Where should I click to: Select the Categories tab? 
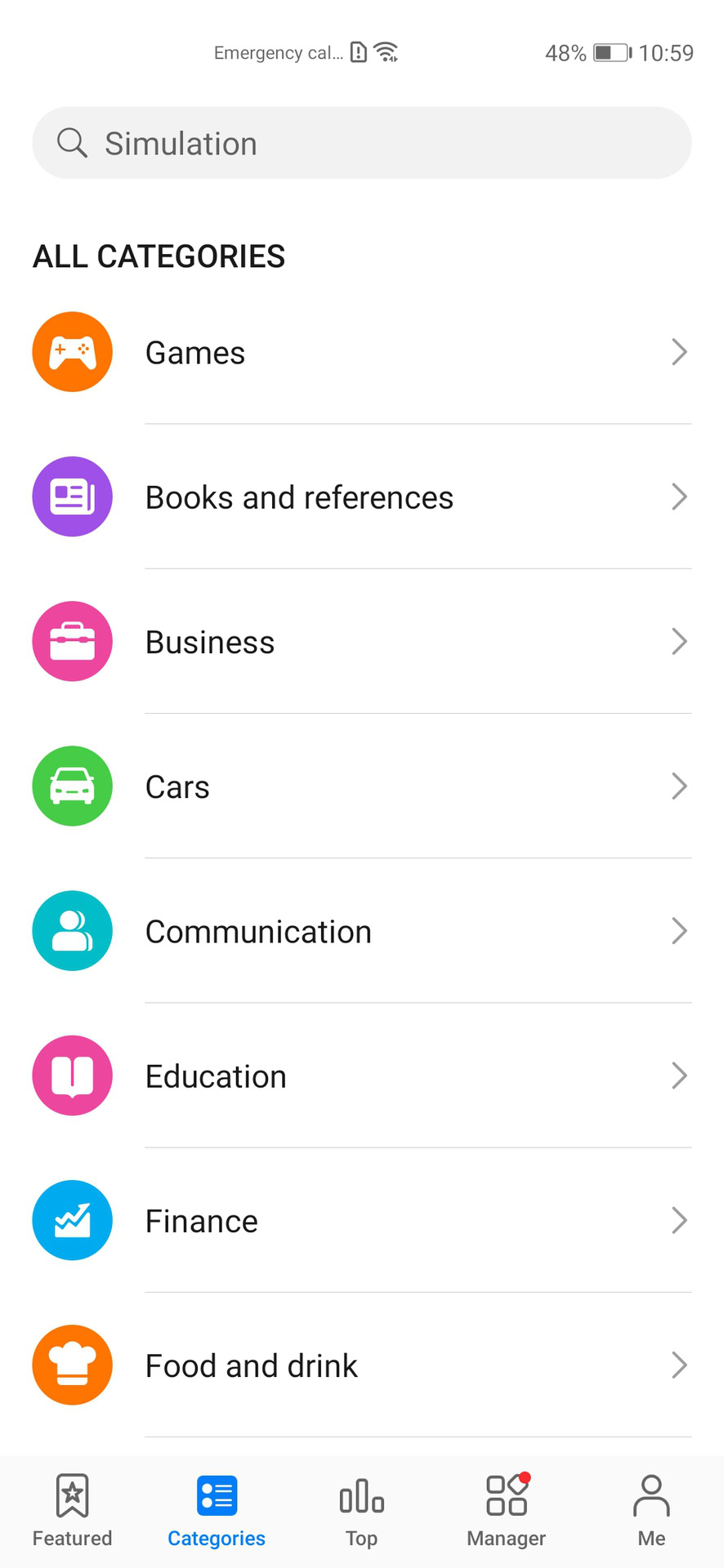[217, 1511]
